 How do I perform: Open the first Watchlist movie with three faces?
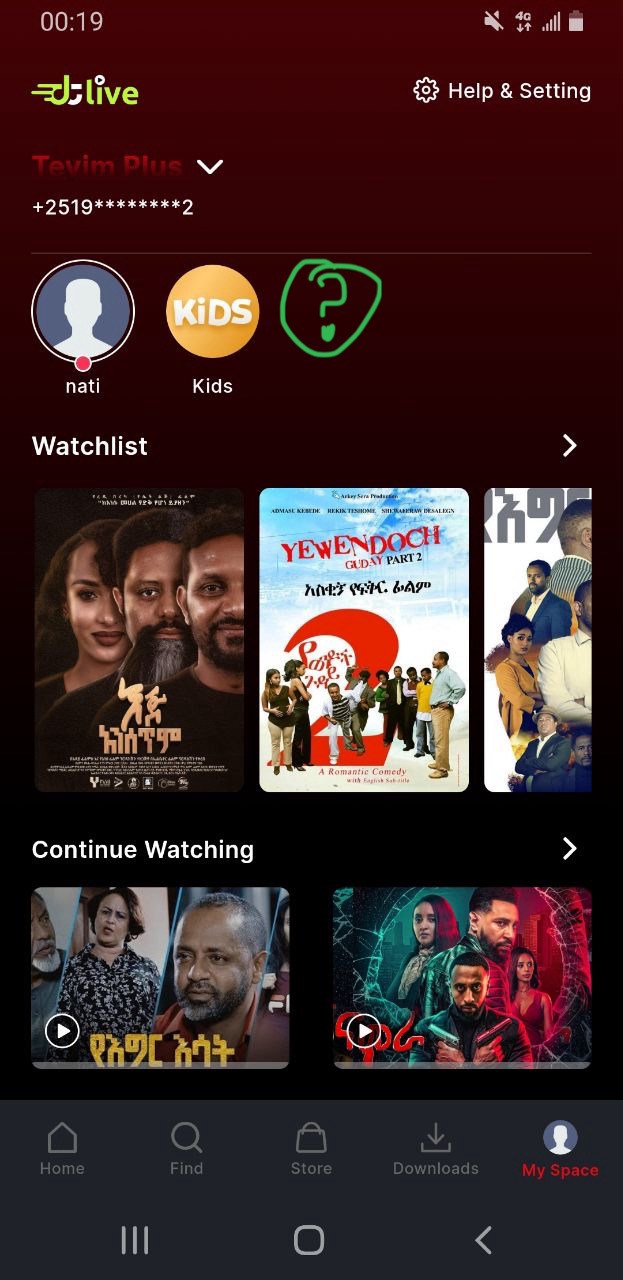point(139,640)
